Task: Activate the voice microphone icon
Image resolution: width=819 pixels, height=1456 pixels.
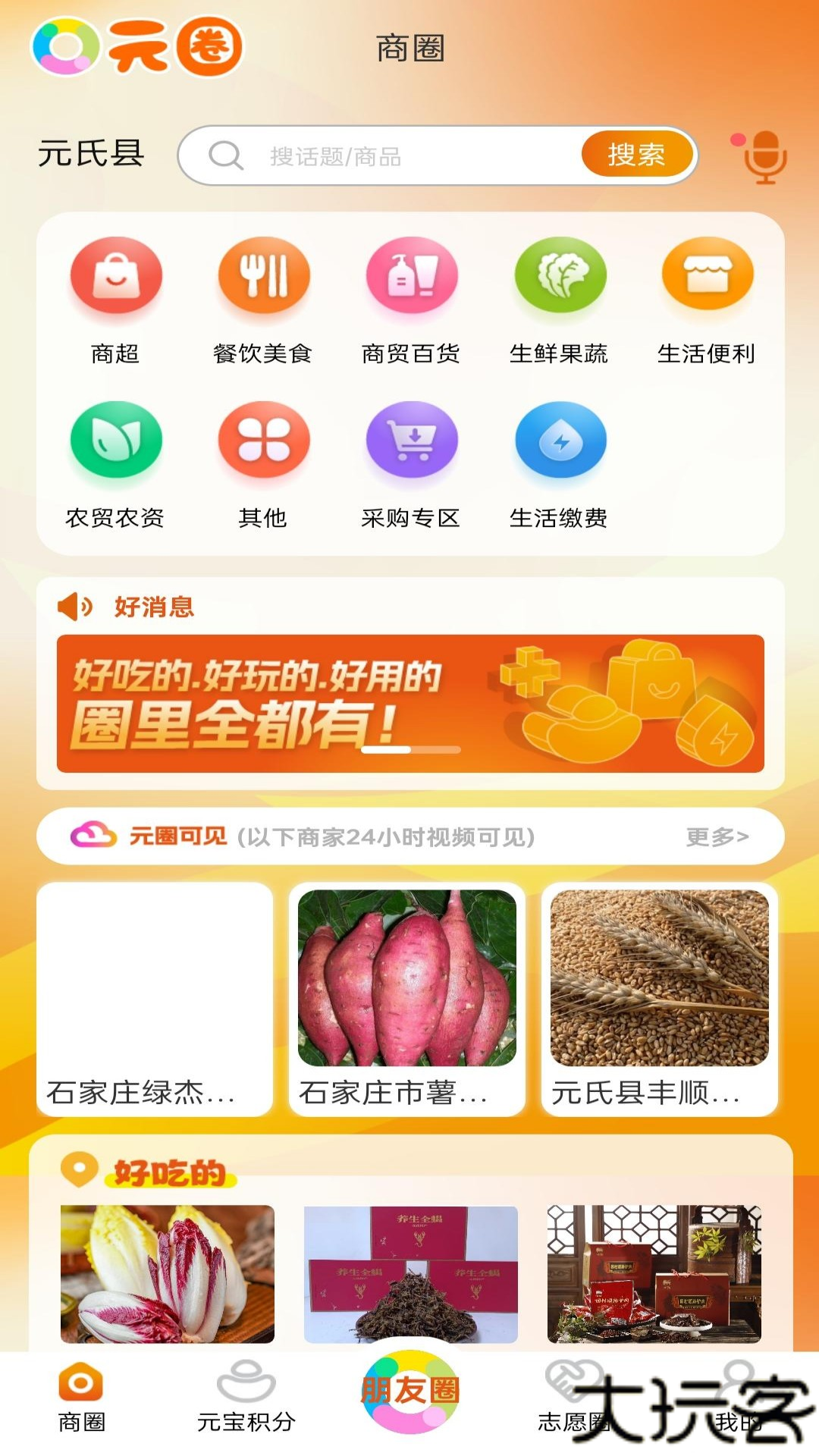Action: click(766, 157)
